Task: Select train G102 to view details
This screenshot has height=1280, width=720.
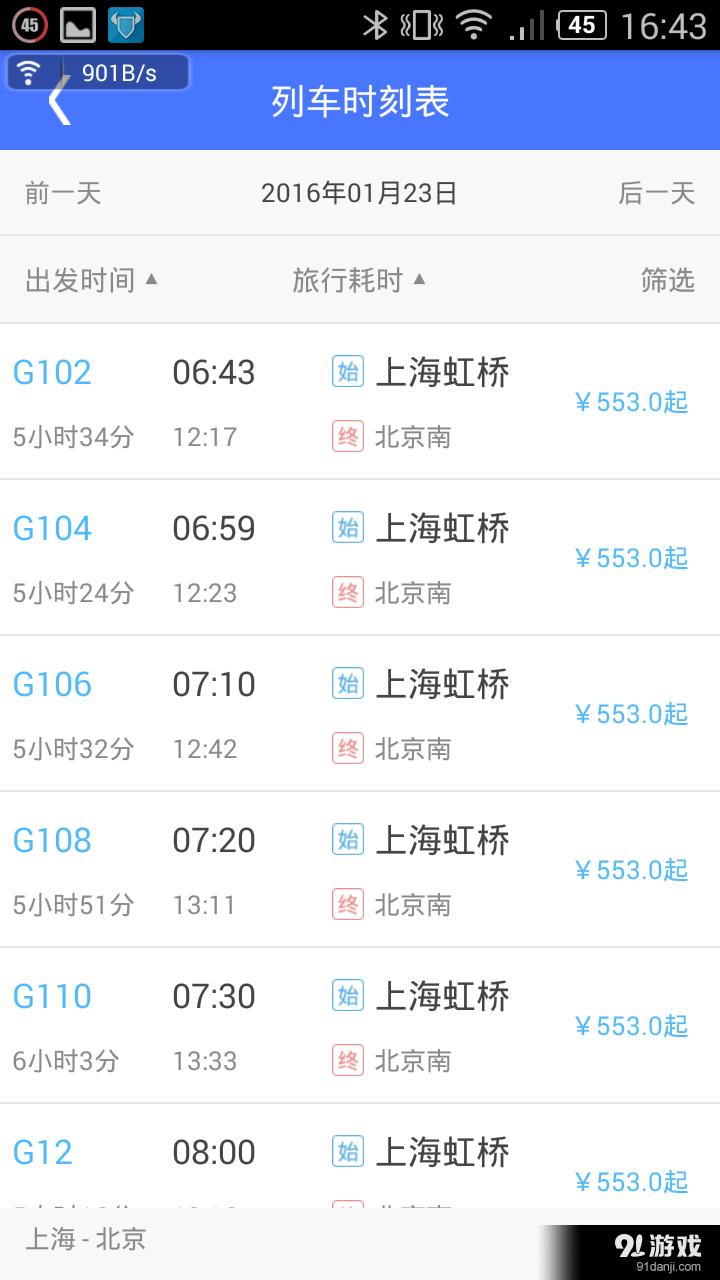Action: point(51,371)
